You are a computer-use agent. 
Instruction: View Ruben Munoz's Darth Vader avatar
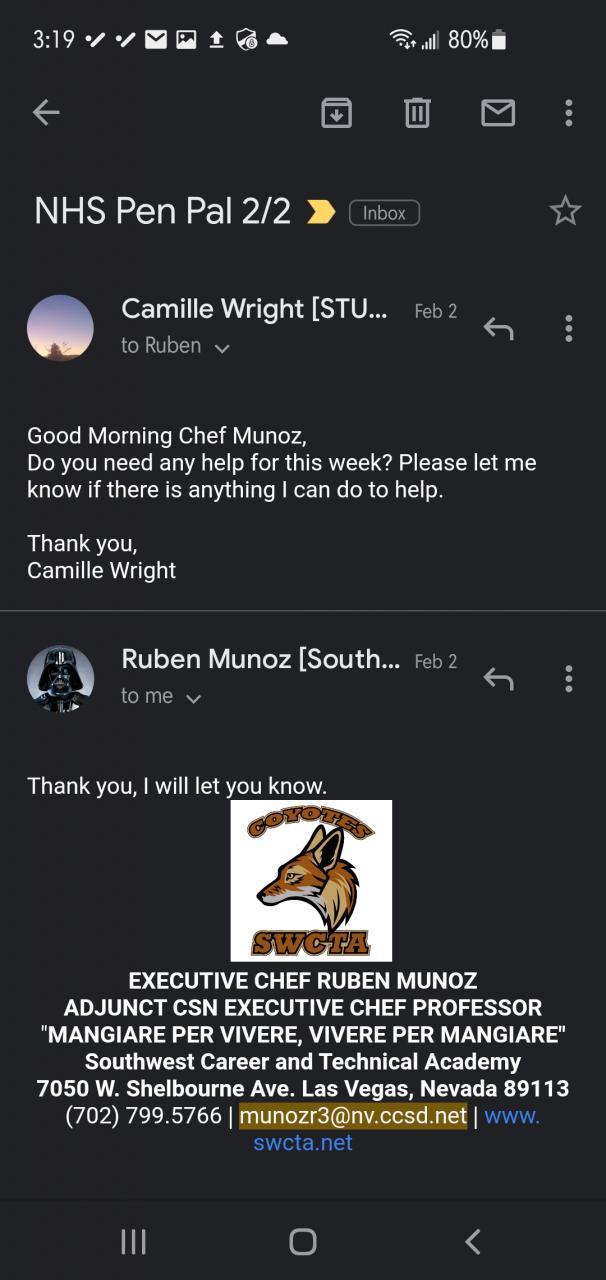[60, 679]
